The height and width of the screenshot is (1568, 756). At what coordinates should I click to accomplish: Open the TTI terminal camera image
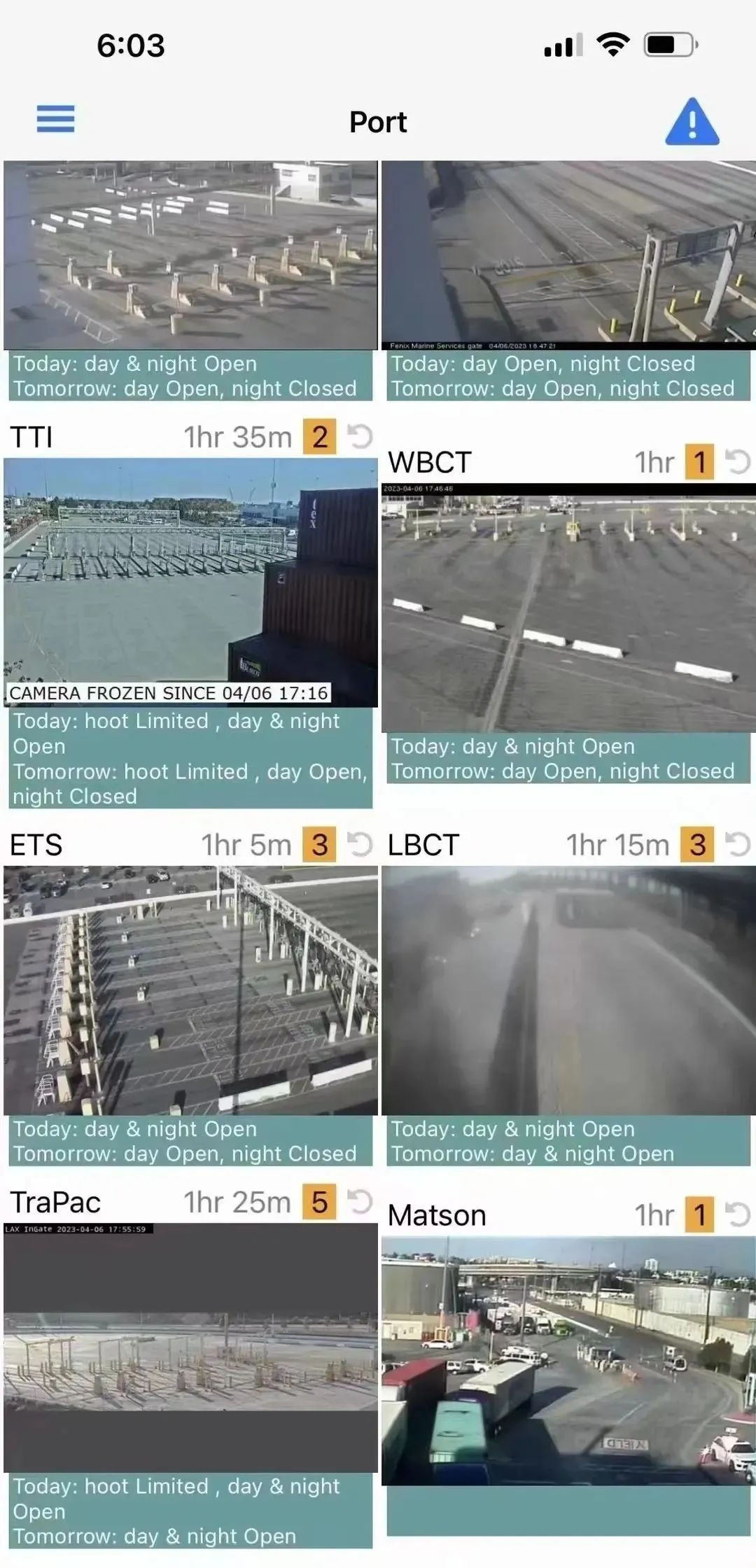point(190,581)
